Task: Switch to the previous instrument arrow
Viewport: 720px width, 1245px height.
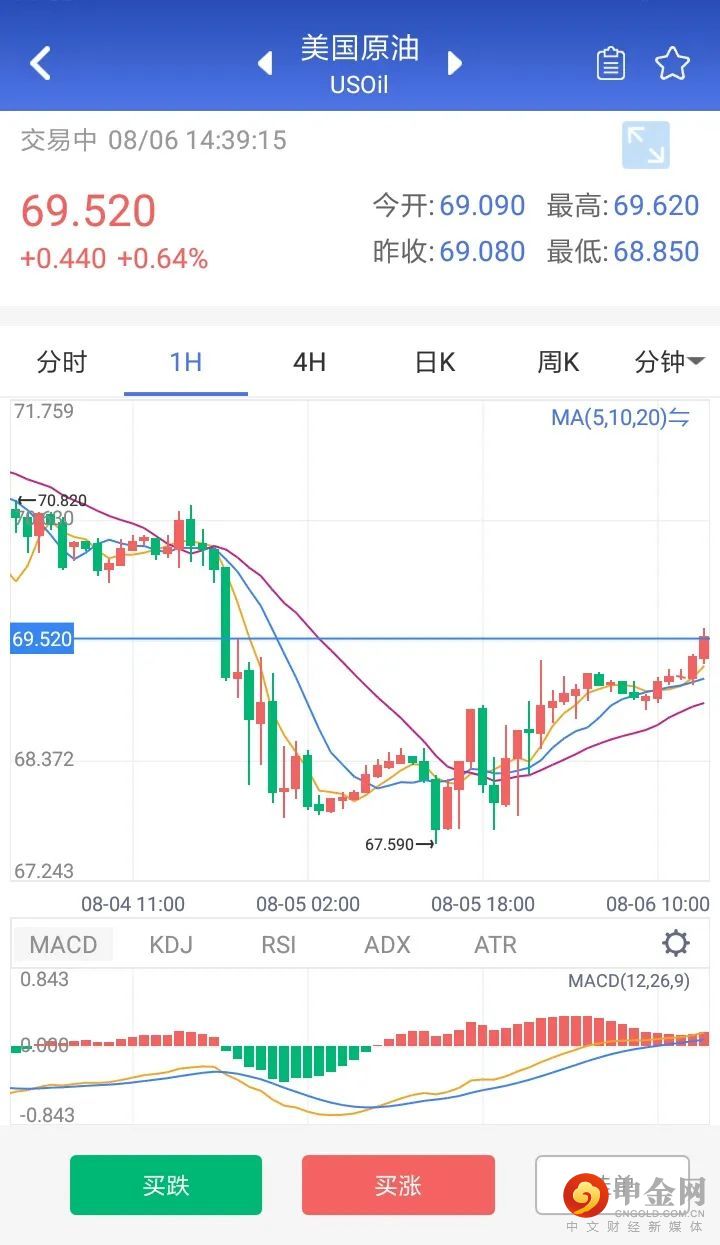Action: click(265, 64)
